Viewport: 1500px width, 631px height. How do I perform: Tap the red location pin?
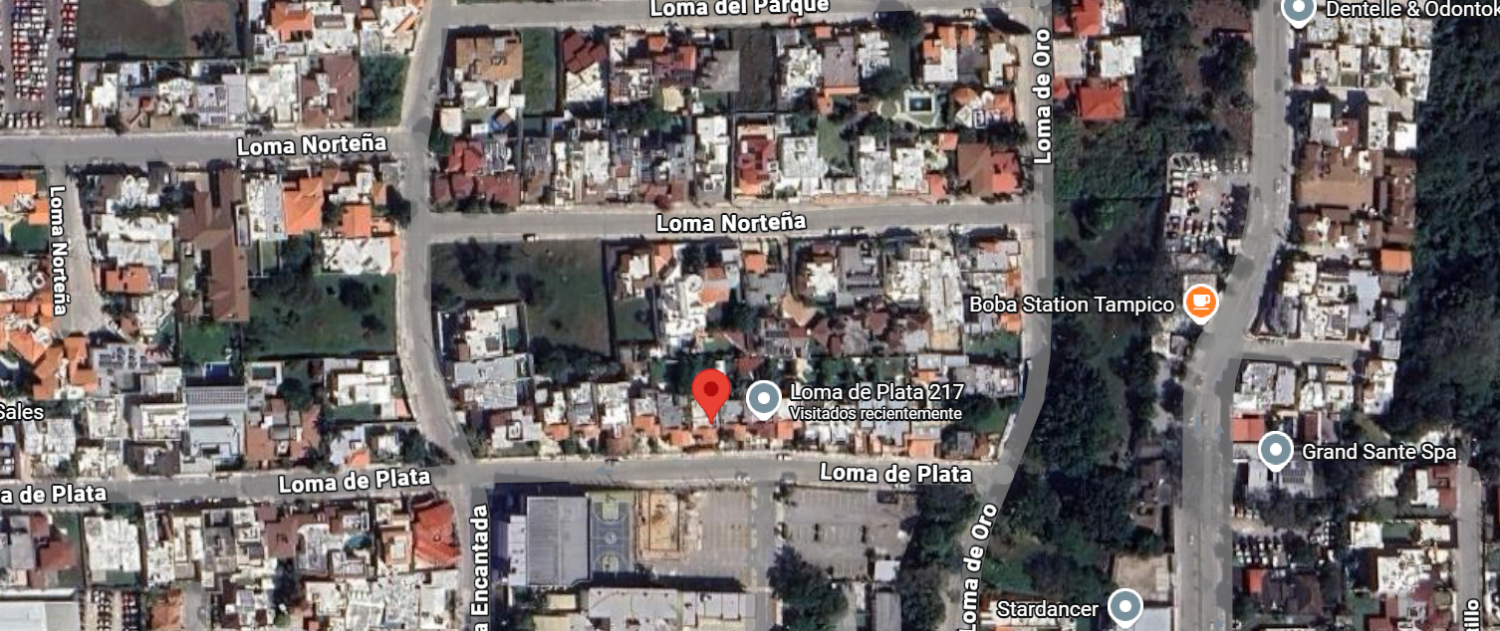(x=711, y=395)
